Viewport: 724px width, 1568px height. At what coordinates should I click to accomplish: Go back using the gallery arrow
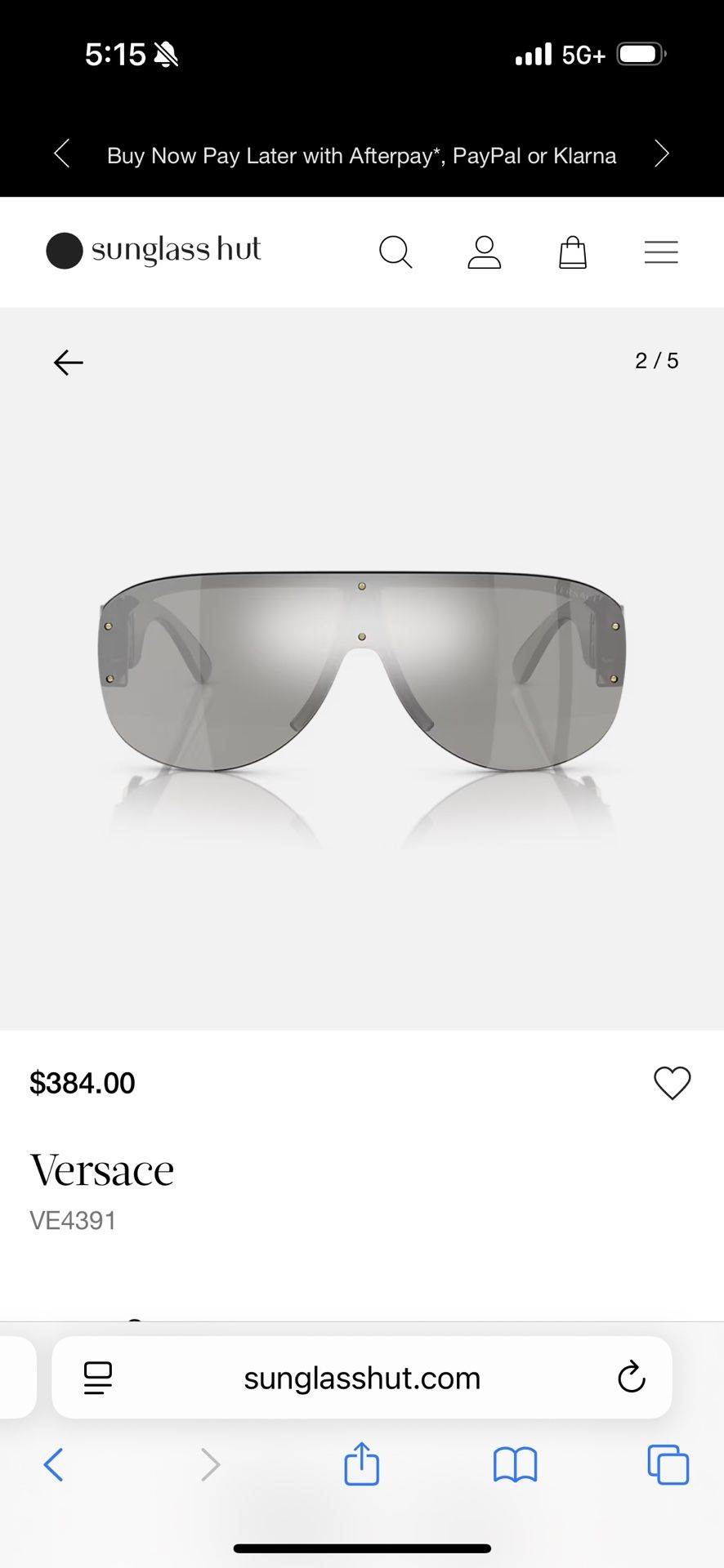pyautogui.click(x=69, y=362)
